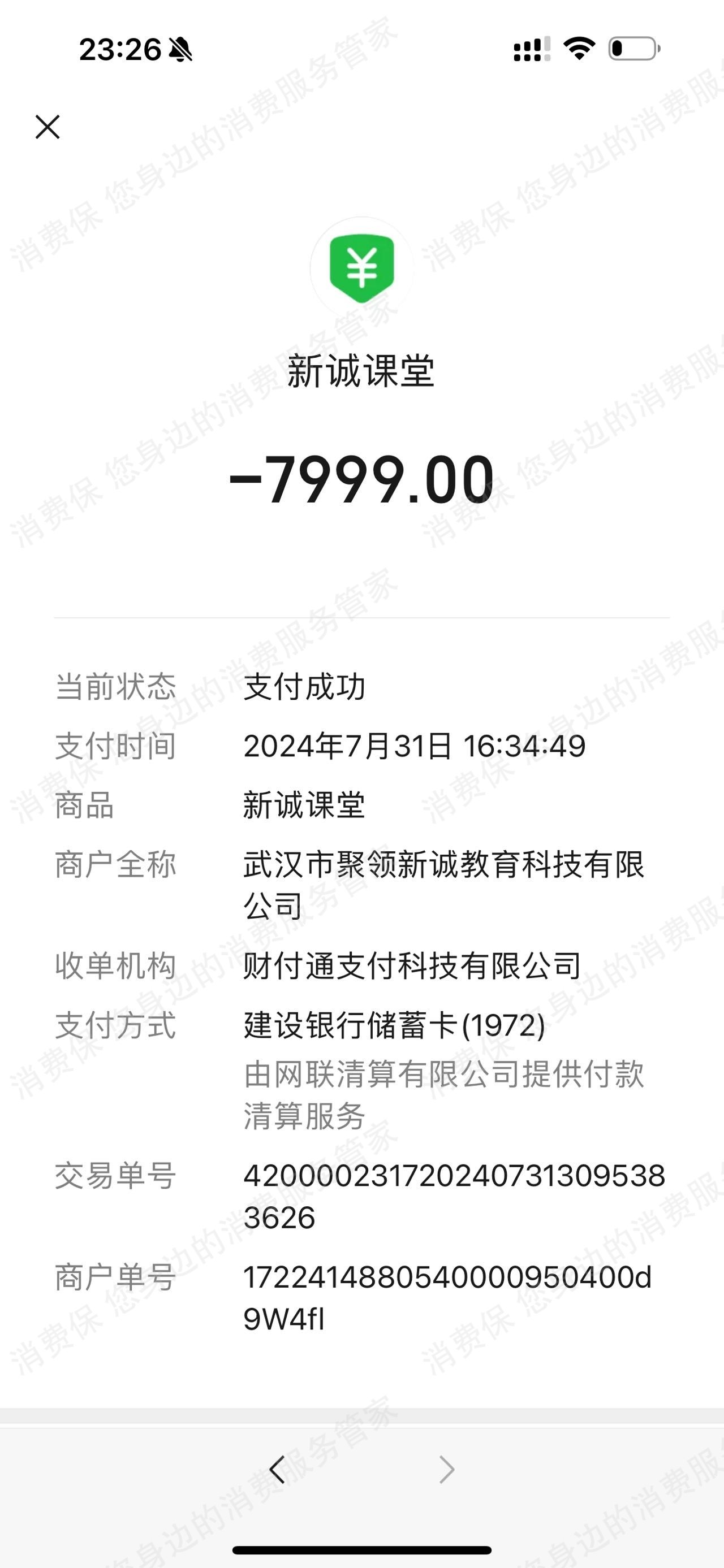Go back with the bottom left chevron

coord(278,1470)
